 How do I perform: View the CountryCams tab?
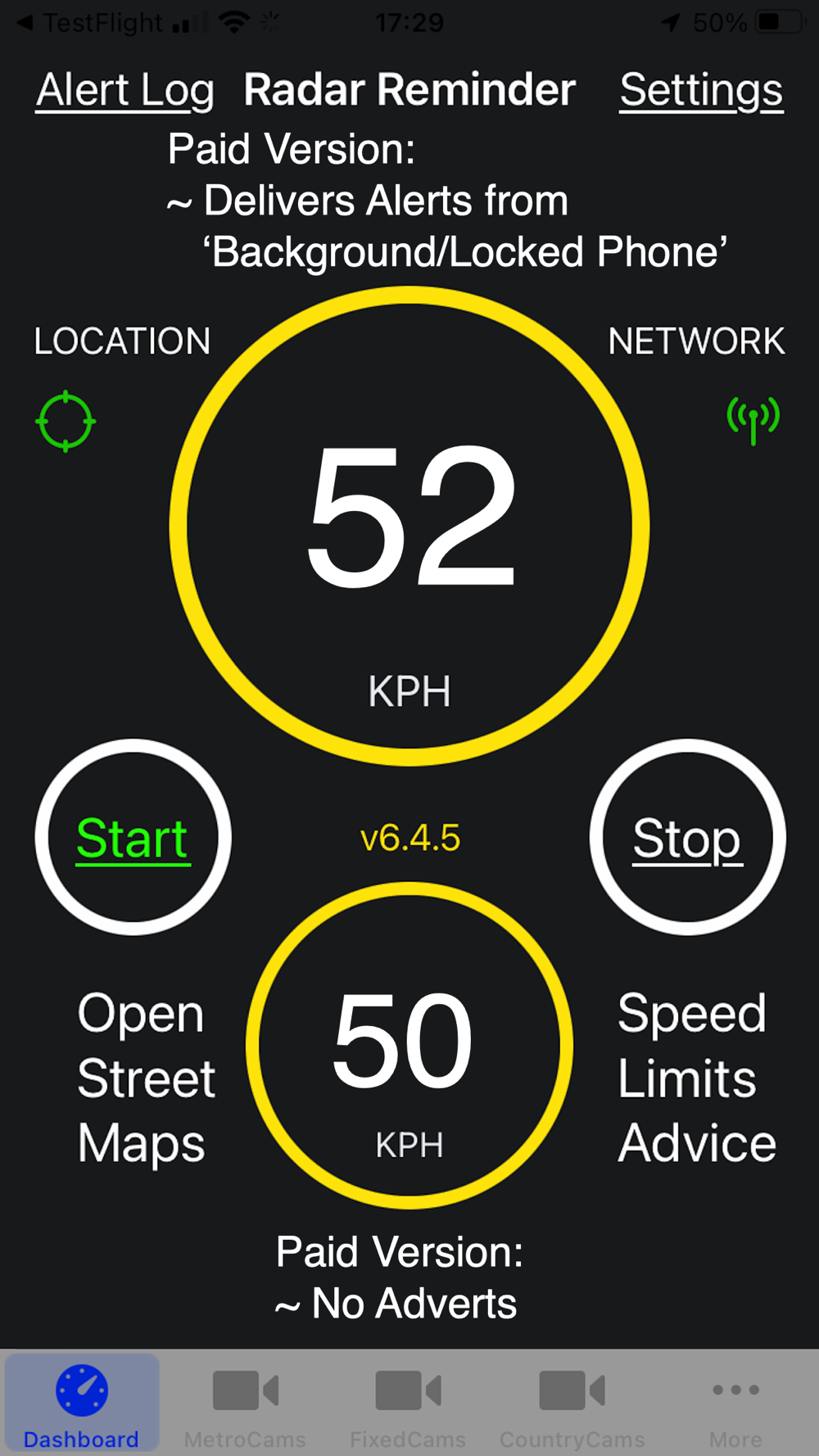coord(572,1404)
